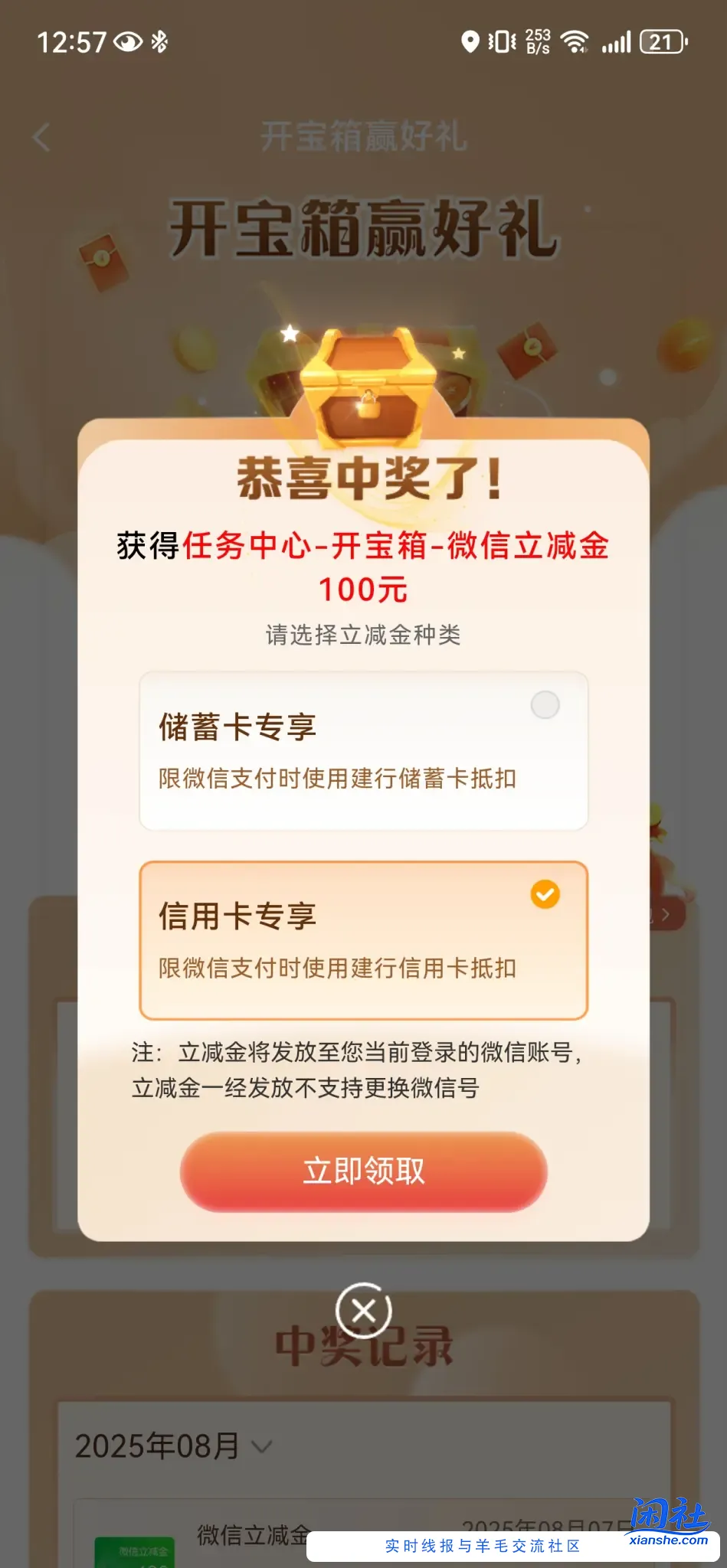This screenshot has height=1568, width=727.
Task: Close the prize popup dialog
Action: pyautogui.click(x=363, y=1310)
